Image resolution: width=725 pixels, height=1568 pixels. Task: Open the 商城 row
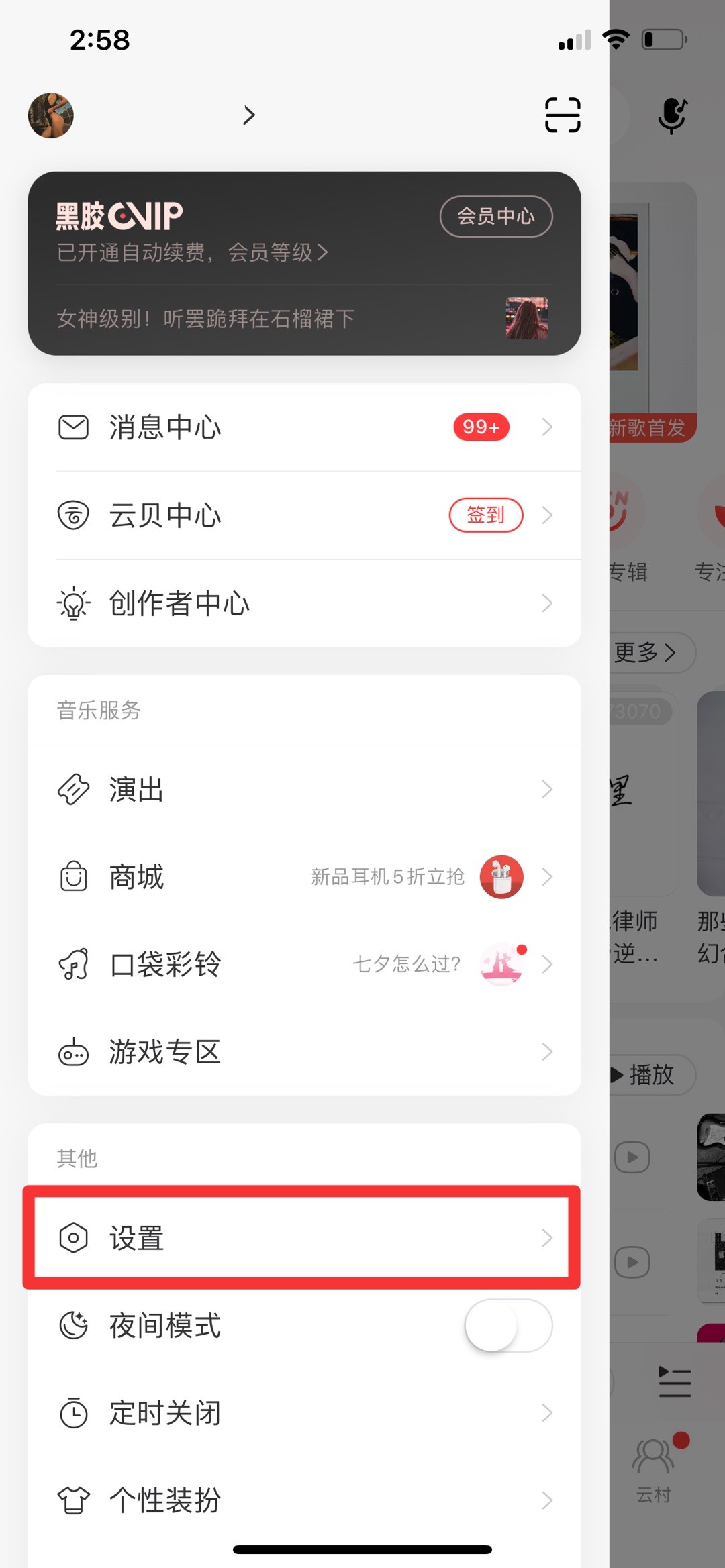pos(305,877)
